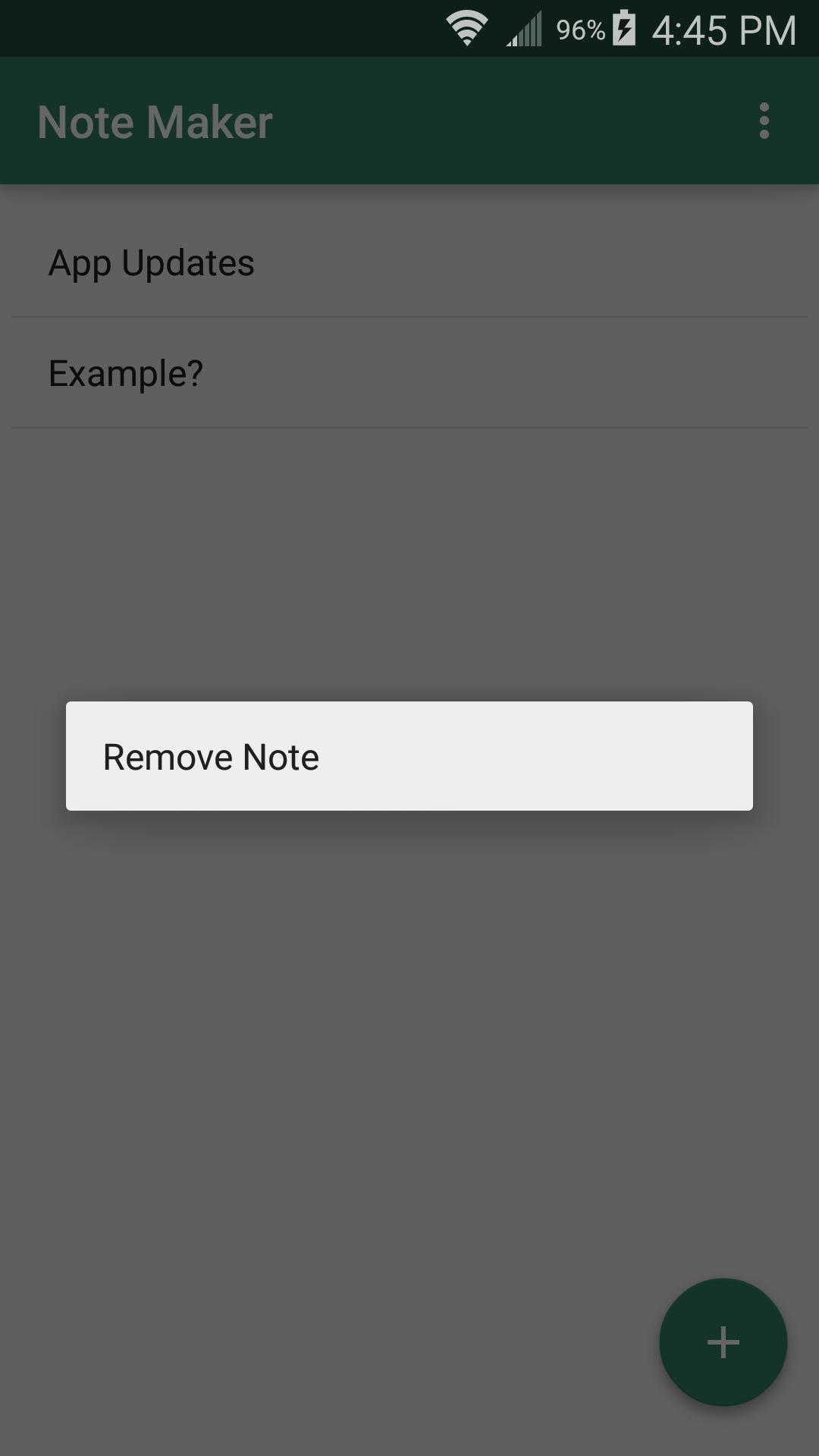Open the App Updates note
Screen dimensions: 819x1456
(152, 263)
